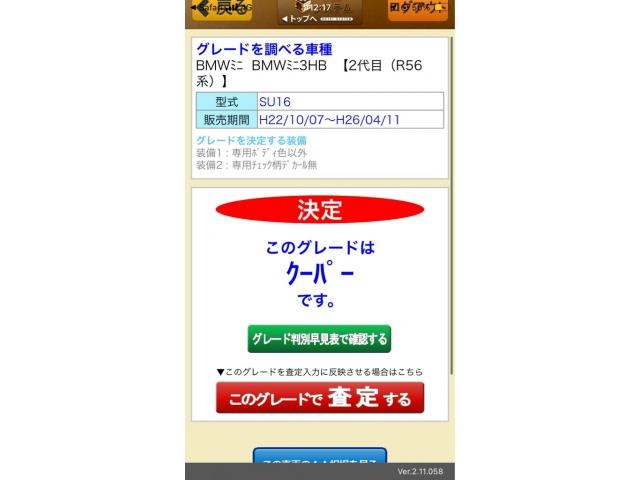
Task: Open グレード判別早見表で確認する
Action: (x=319, y=339)
